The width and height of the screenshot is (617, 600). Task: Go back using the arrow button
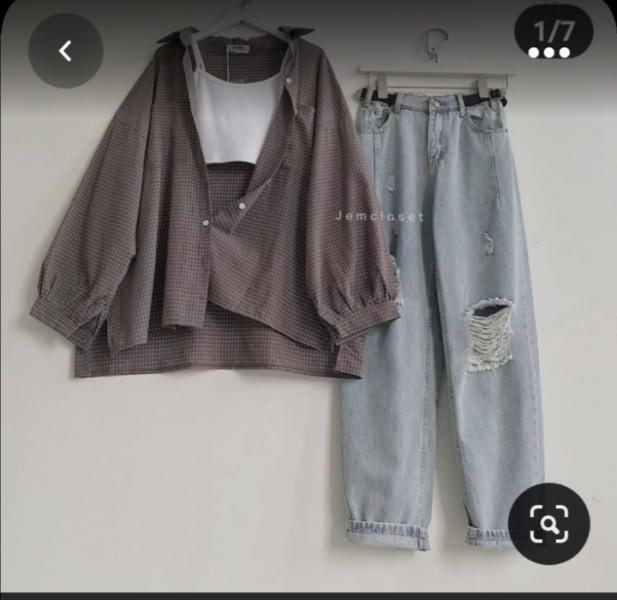pos(66,50)
